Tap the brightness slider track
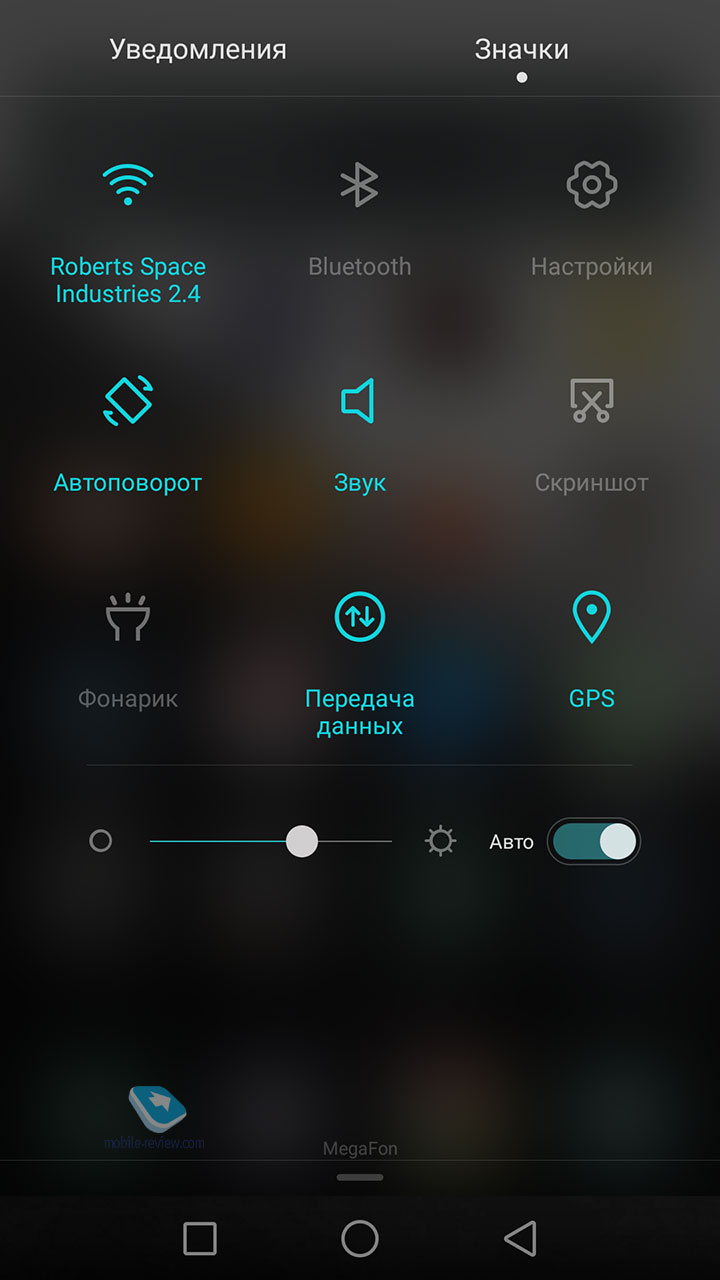 [271, 841]
